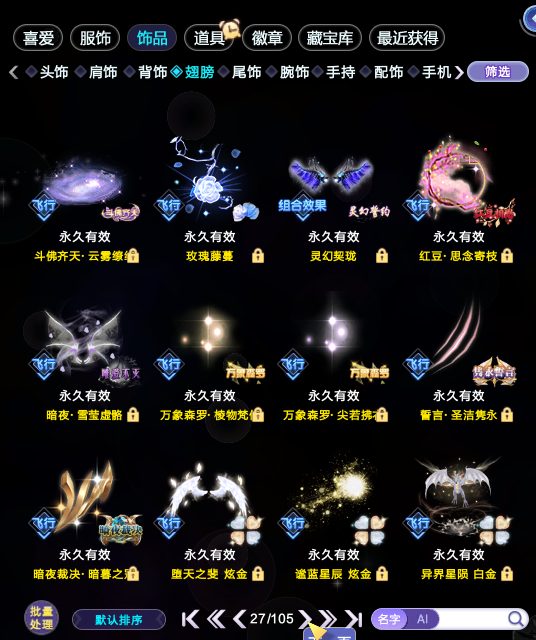Open 批量处理 batch processing
The image size is (536, 640).
point(41,618)
